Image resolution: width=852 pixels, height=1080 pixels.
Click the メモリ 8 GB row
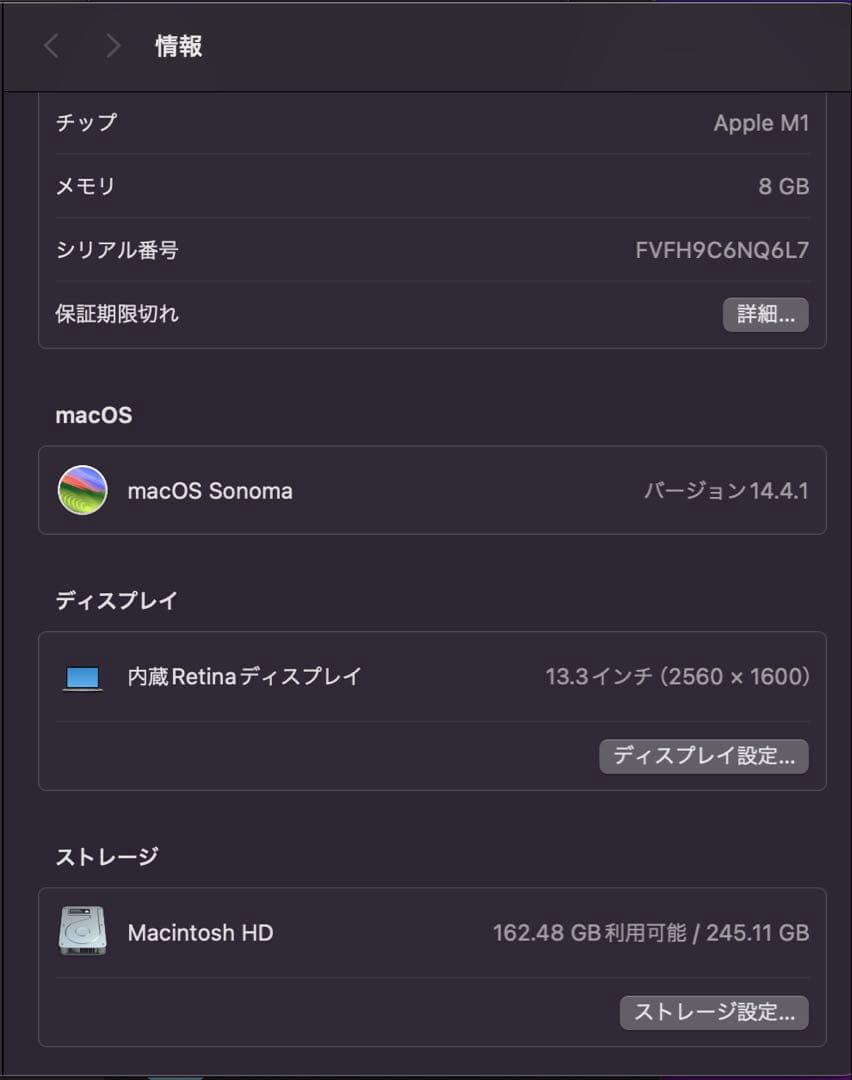point(430,186)
